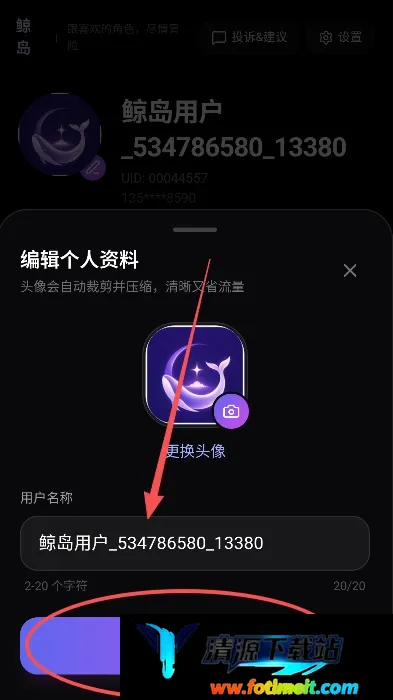
Task: Tap the purple save button
Action: [x=71, y=646]
